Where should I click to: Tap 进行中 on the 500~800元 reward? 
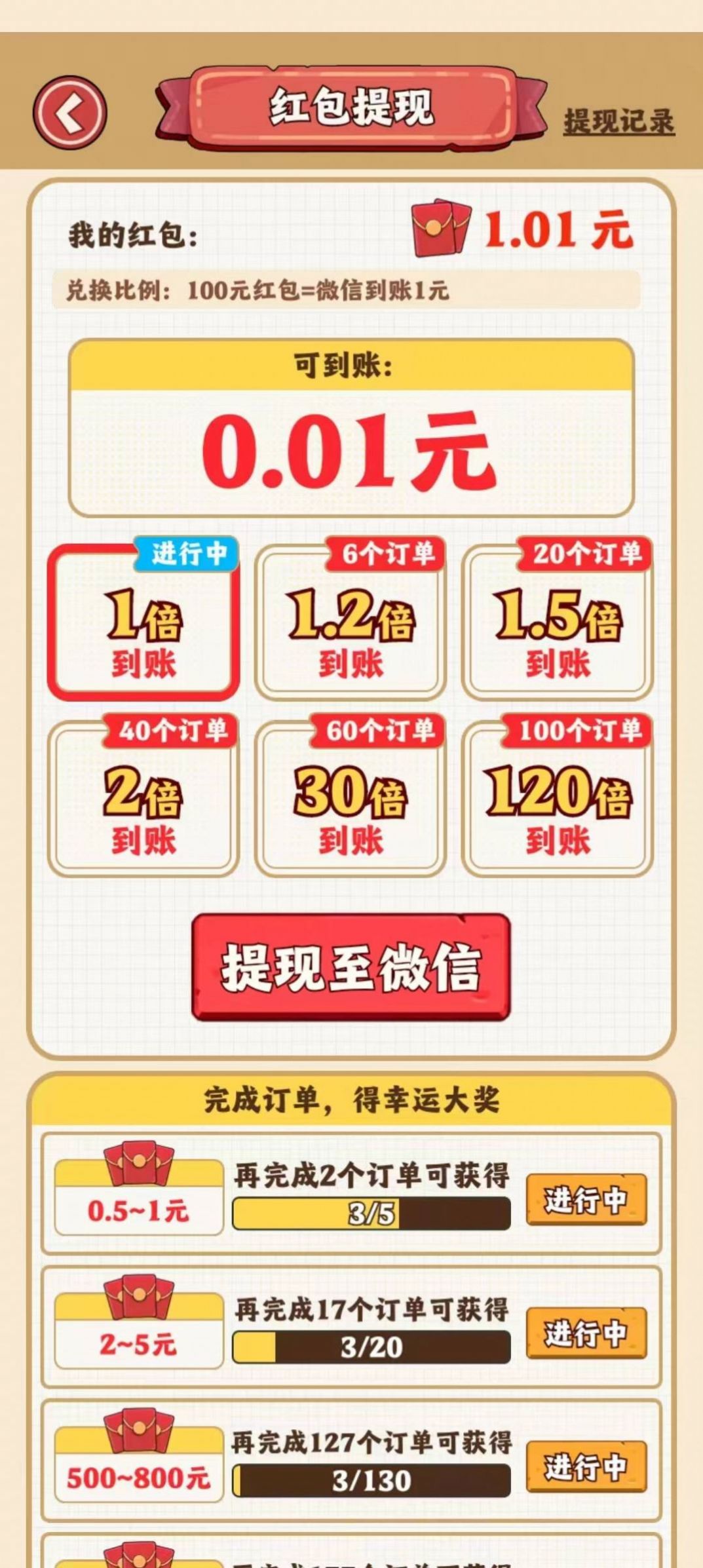[586, 1466]
